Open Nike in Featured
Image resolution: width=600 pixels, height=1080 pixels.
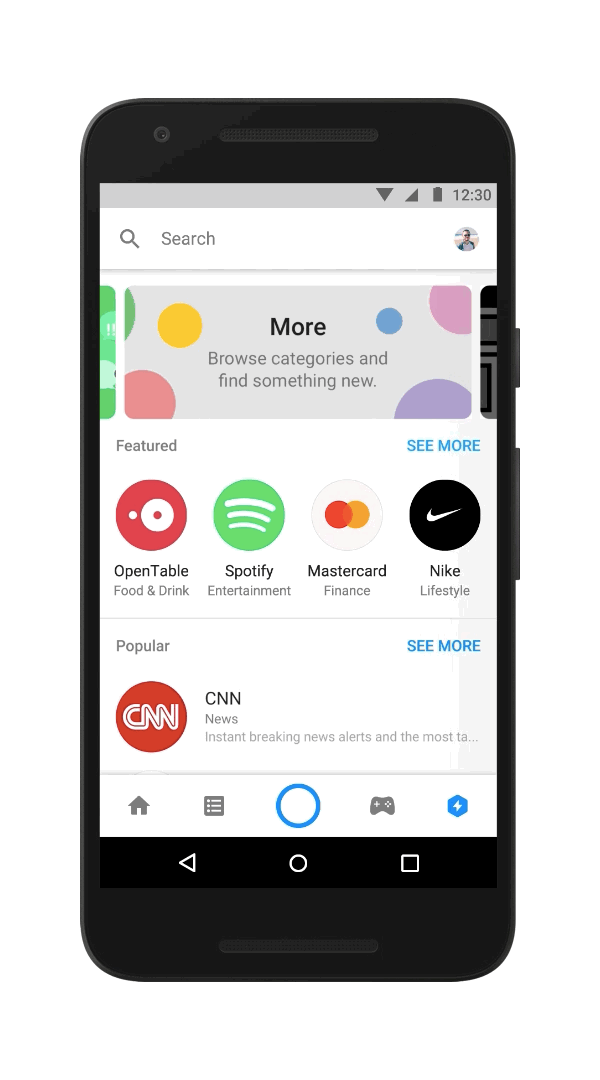pyautogui.click(x=445, y=516)
